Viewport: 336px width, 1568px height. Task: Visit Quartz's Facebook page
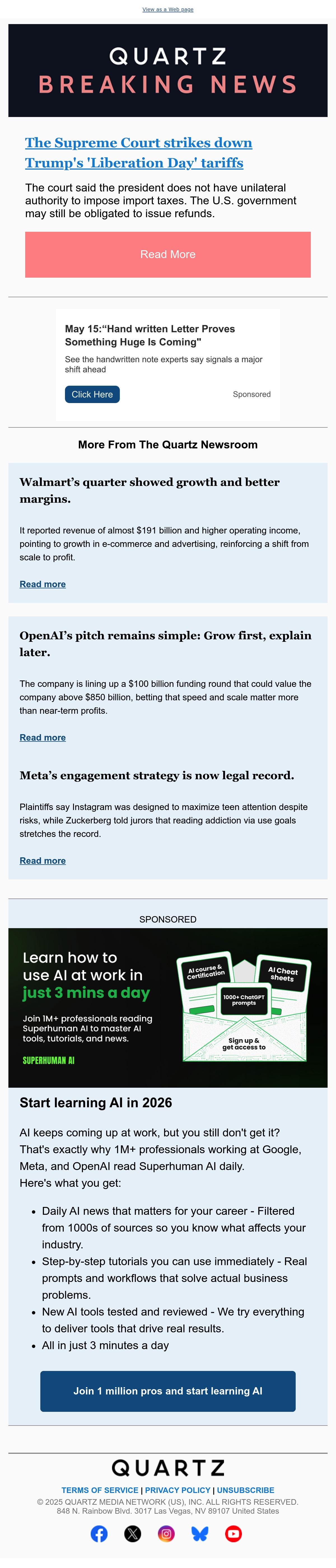(99, 1533)
